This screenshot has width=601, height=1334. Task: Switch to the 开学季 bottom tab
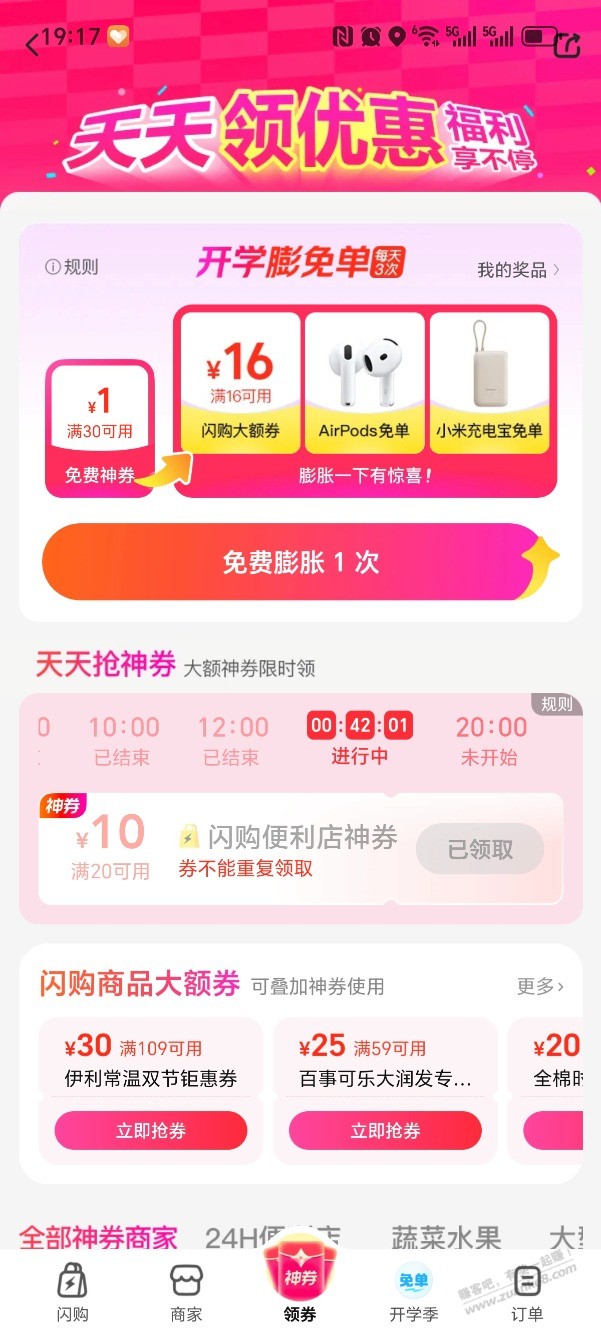point(413,1292)
